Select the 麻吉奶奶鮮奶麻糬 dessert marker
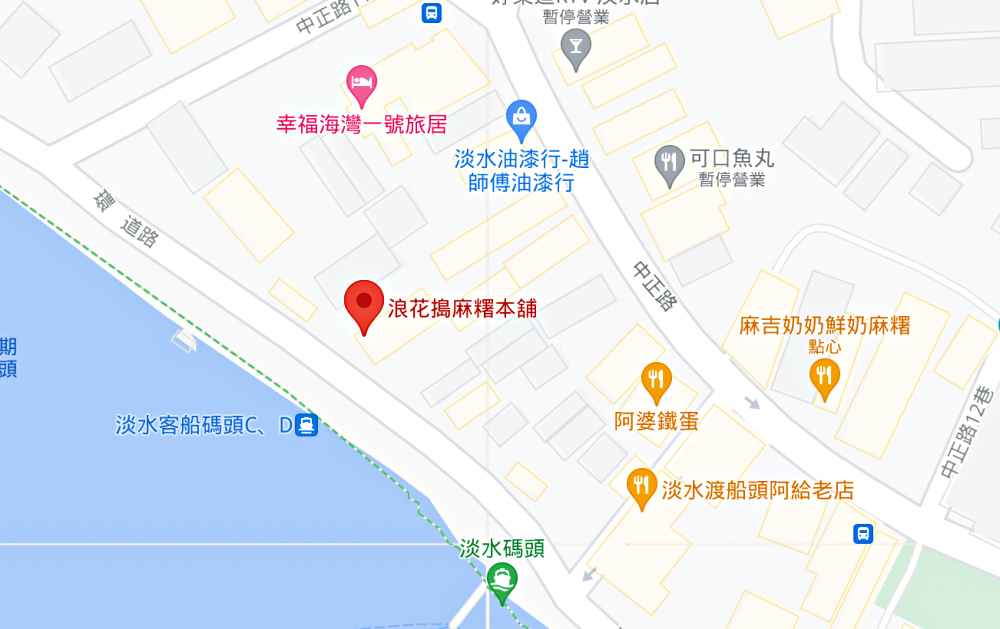 click(x=824, y=377)
